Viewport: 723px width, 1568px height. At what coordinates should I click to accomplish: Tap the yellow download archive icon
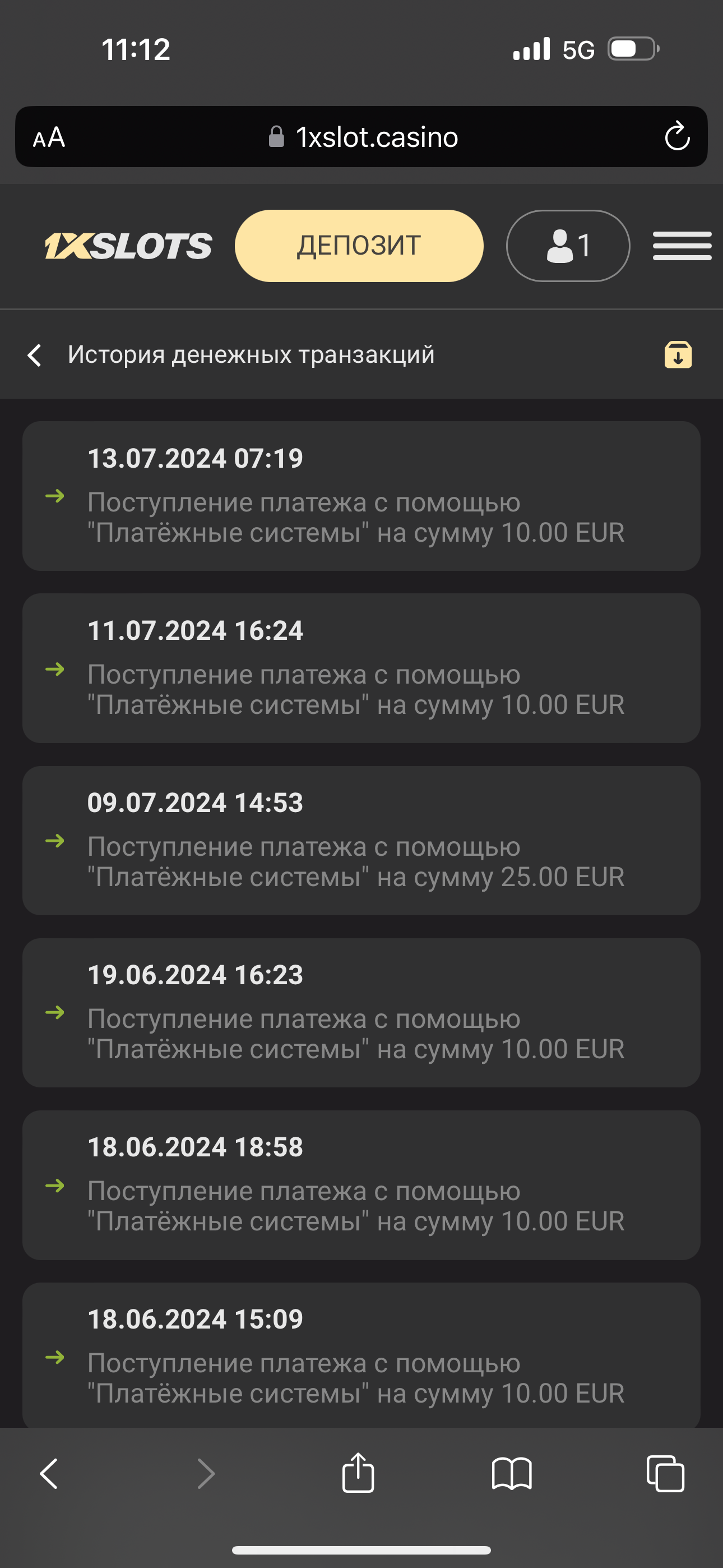[x=678, y=355]
